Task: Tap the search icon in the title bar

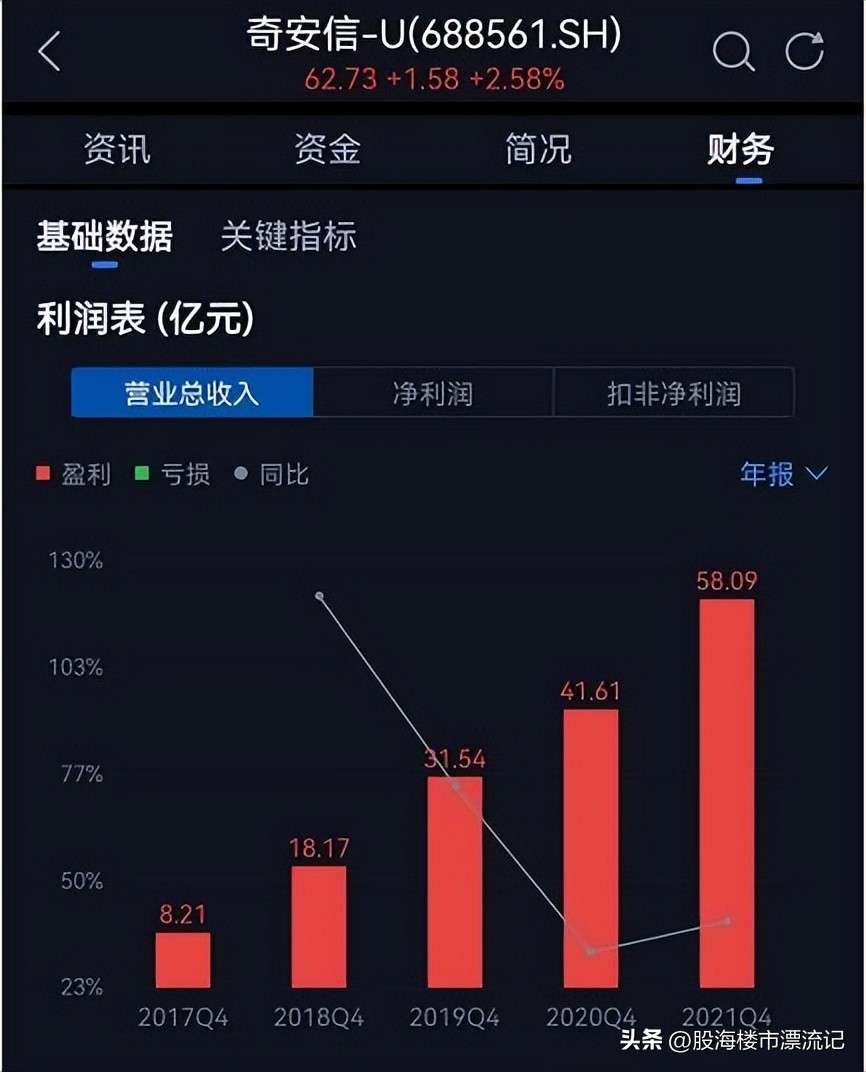Action: point(735,54)
